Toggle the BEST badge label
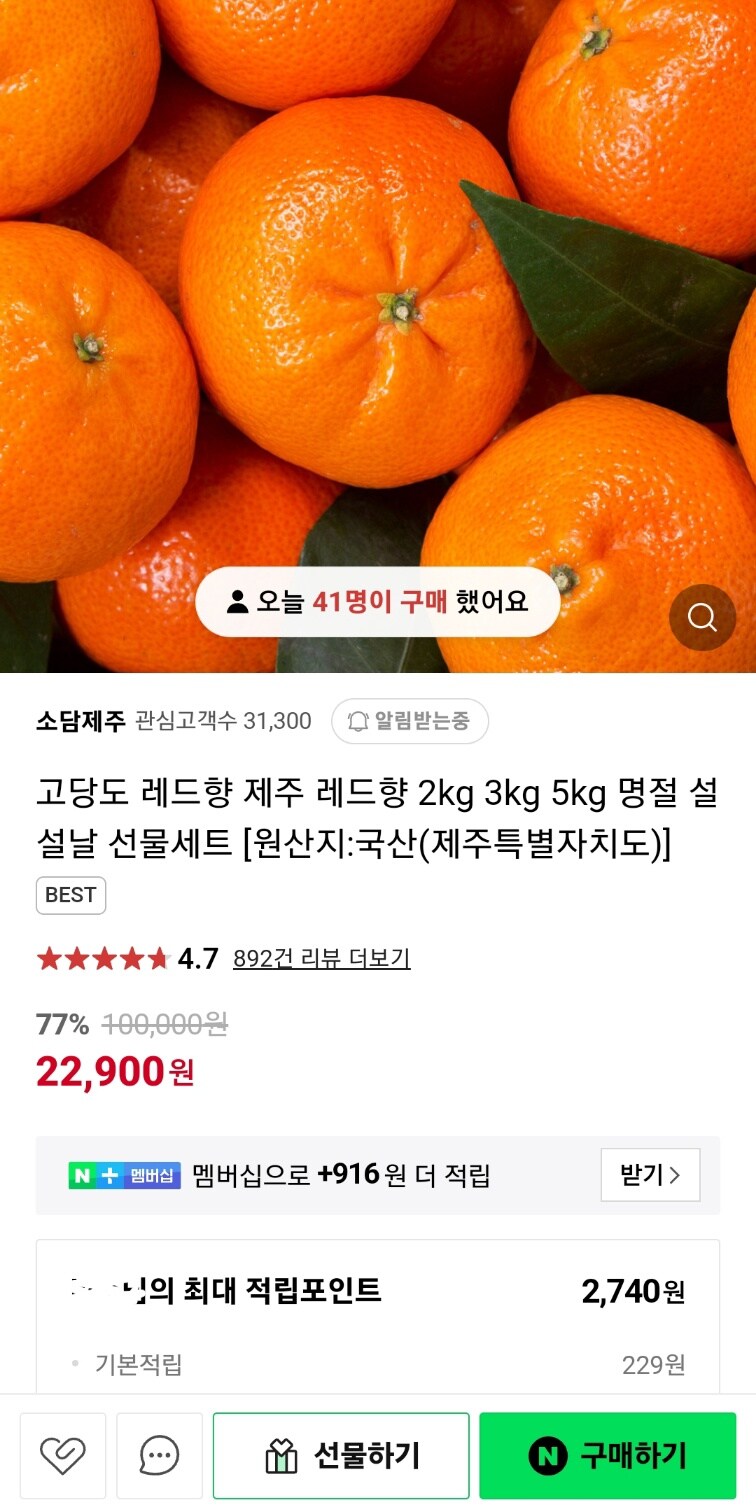 [70, 895]
